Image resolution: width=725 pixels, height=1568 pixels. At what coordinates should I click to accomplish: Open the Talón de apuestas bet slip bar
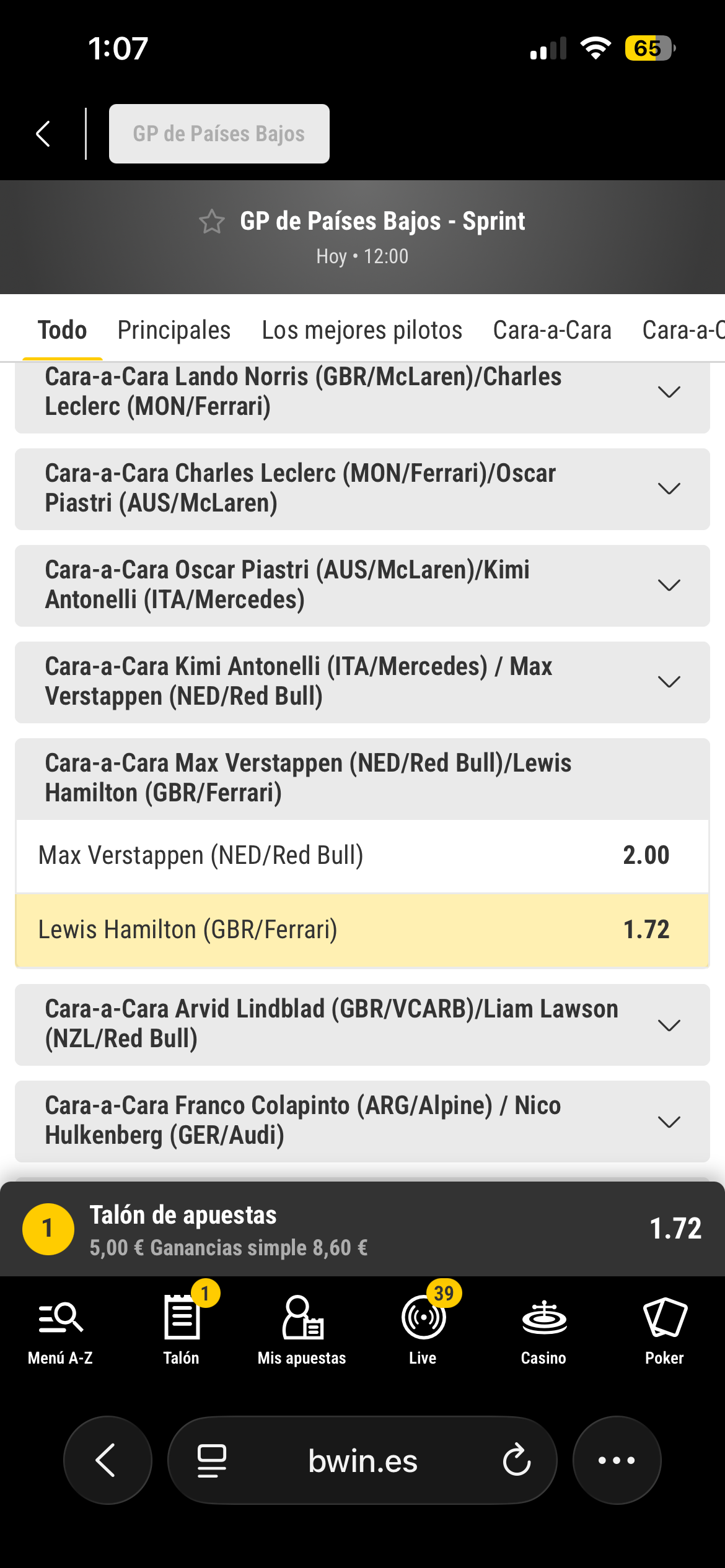pyautogui.click(x=362, y=1229)
